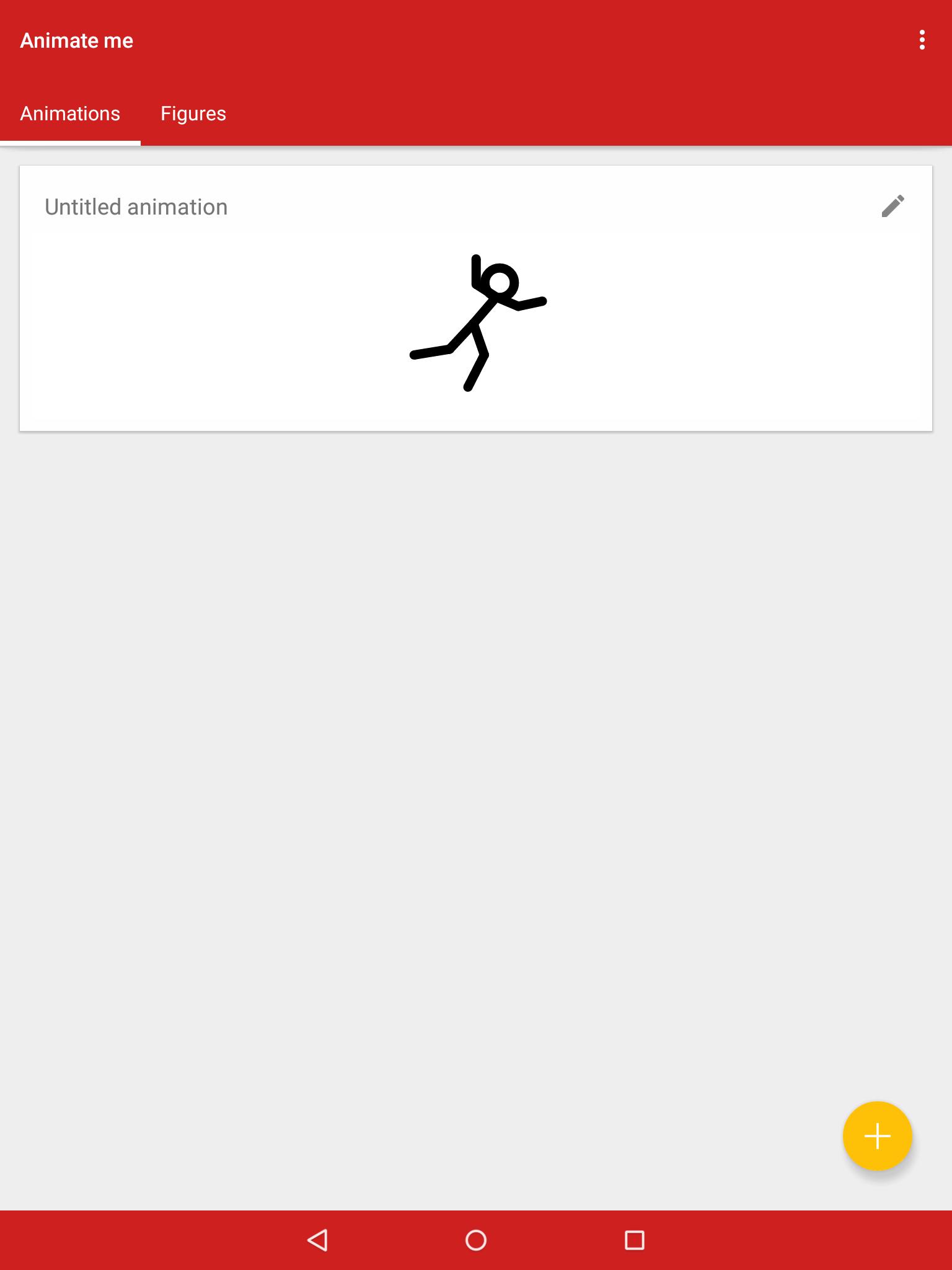Image resolution: width=952 pixels, height=1270 pixels.
Task: Create a new animation with plus button
Action: [x=877, y=1136]
